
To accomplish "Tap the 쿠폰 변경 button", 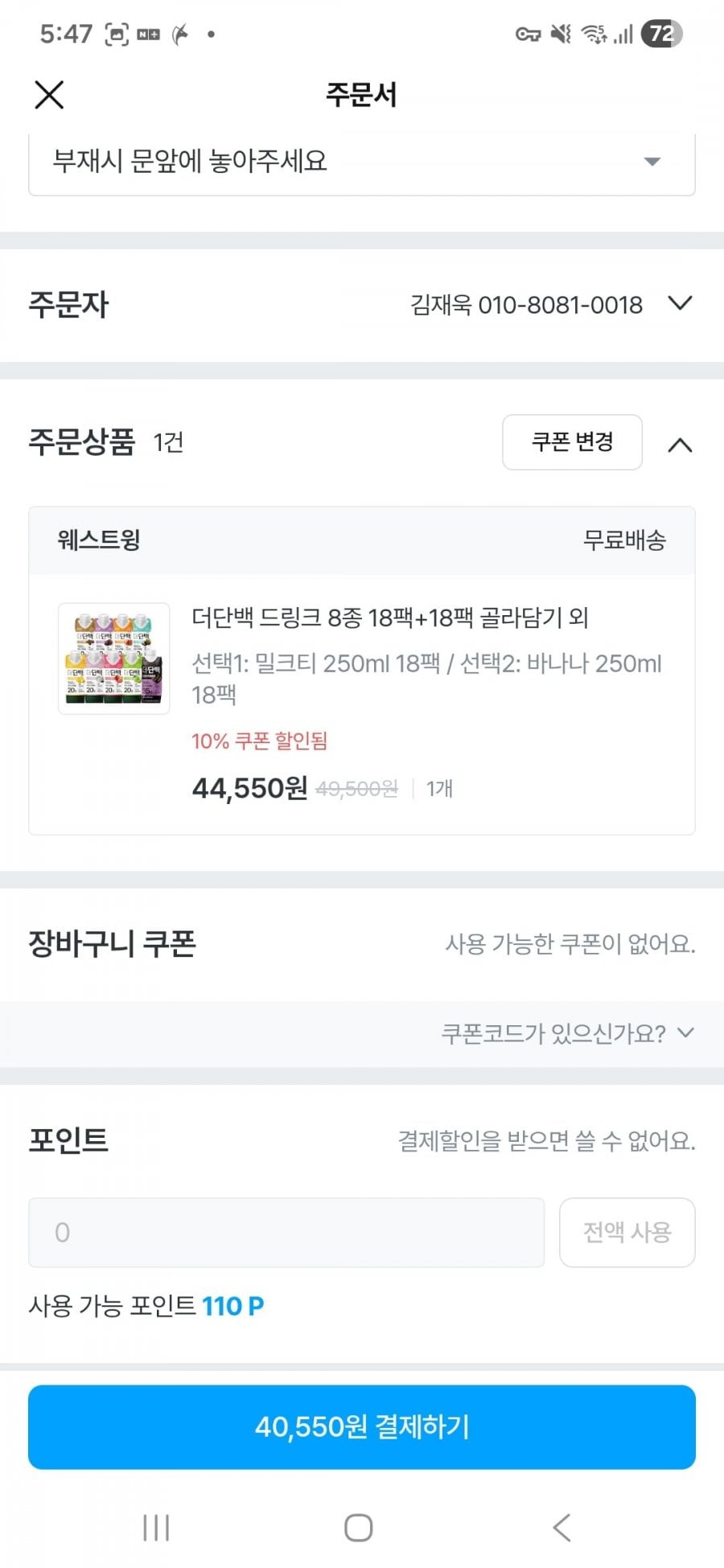I will coord(572,441).
